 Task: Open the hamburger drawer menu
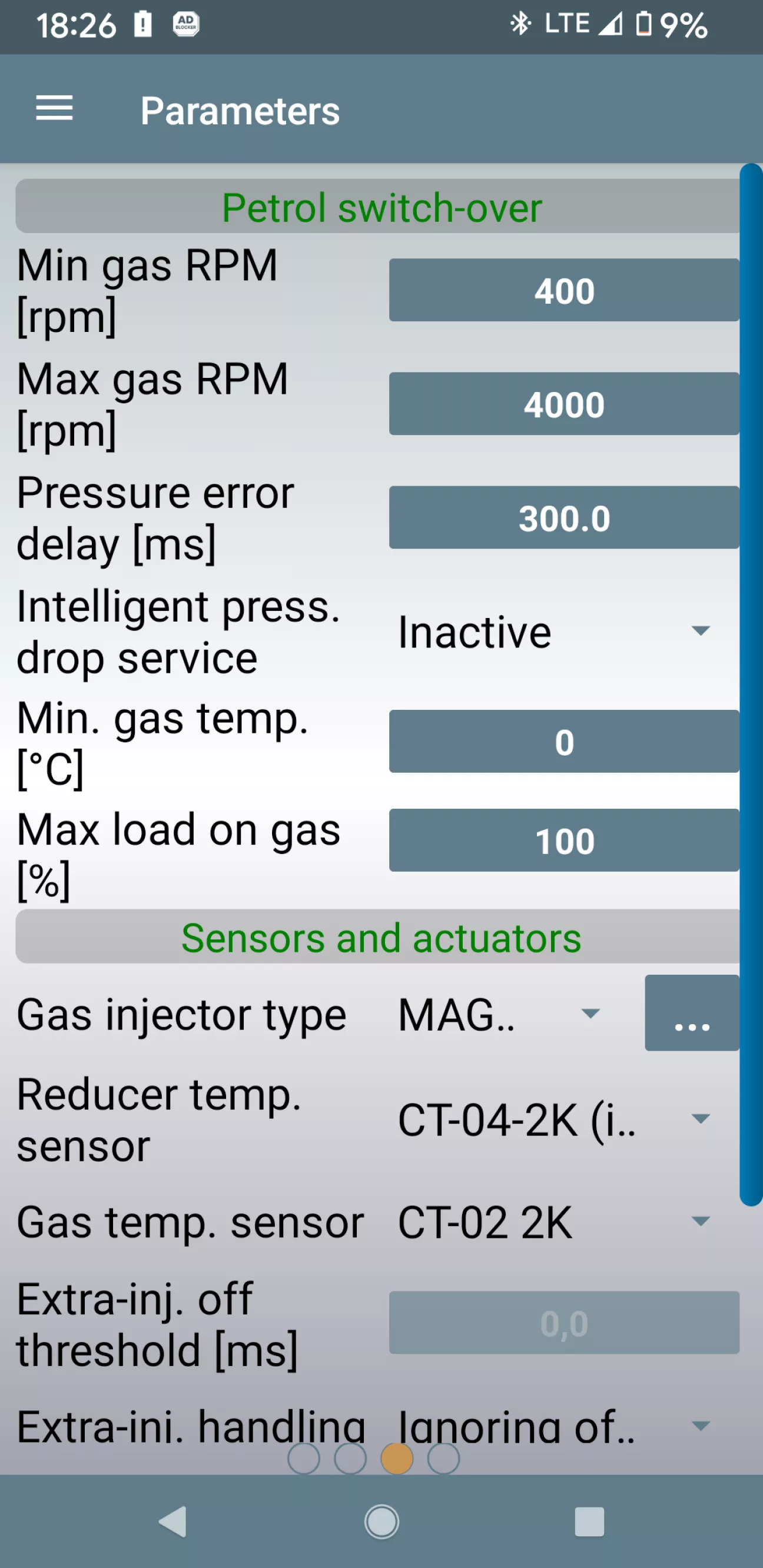pyautogui.click(x=54, y=109)
